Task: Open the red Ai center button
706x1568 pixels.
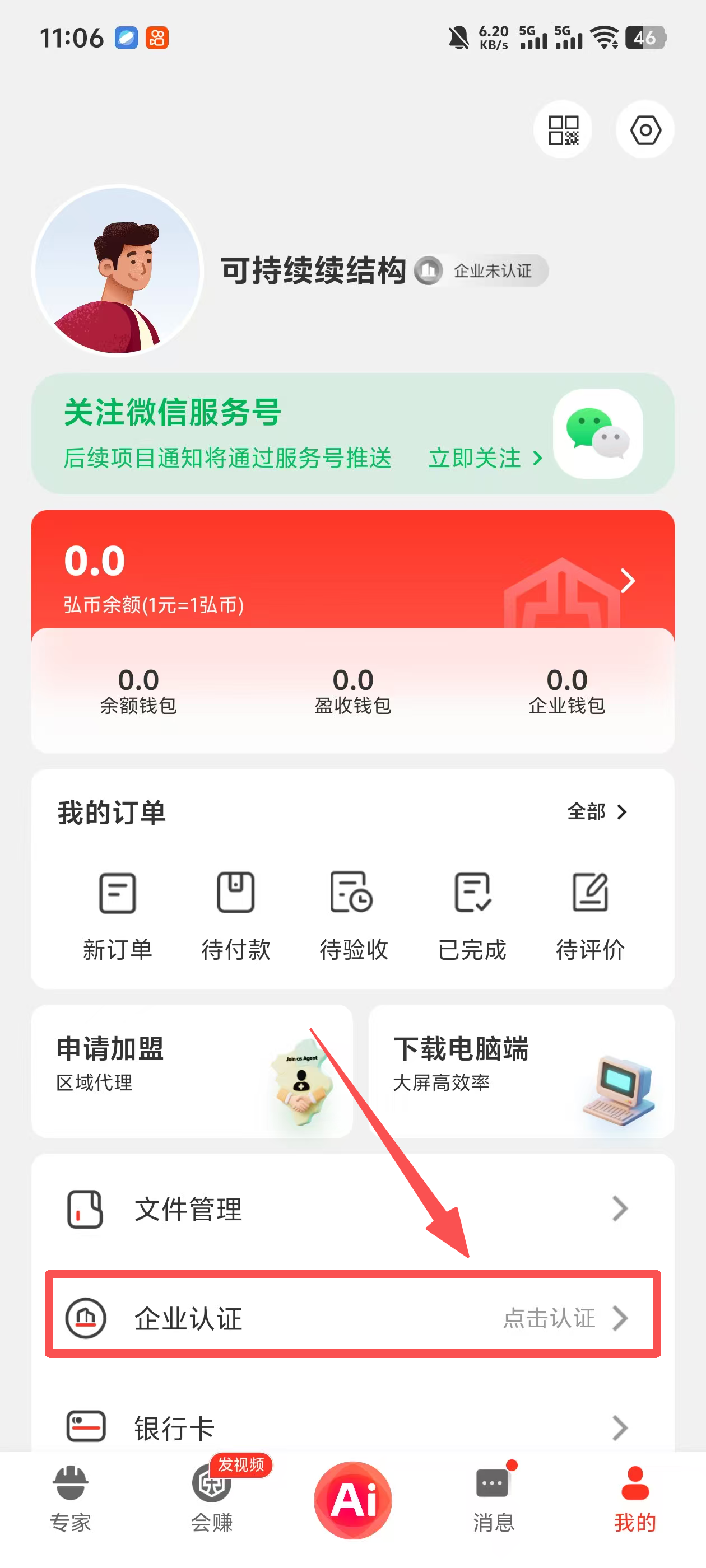Action: (x=352, y=1499)
